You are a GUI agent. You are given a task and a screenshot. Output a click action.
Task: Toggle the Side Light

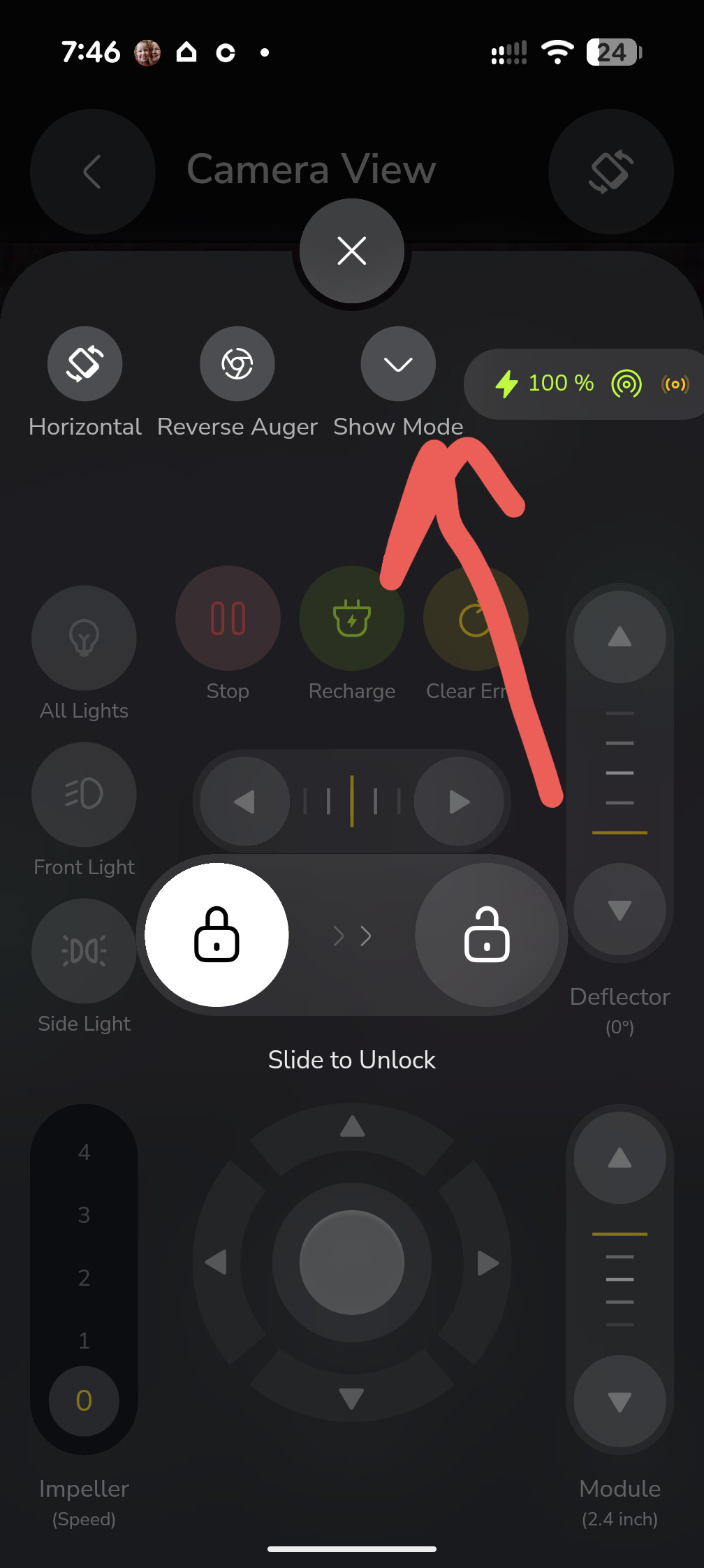(84, 951)
